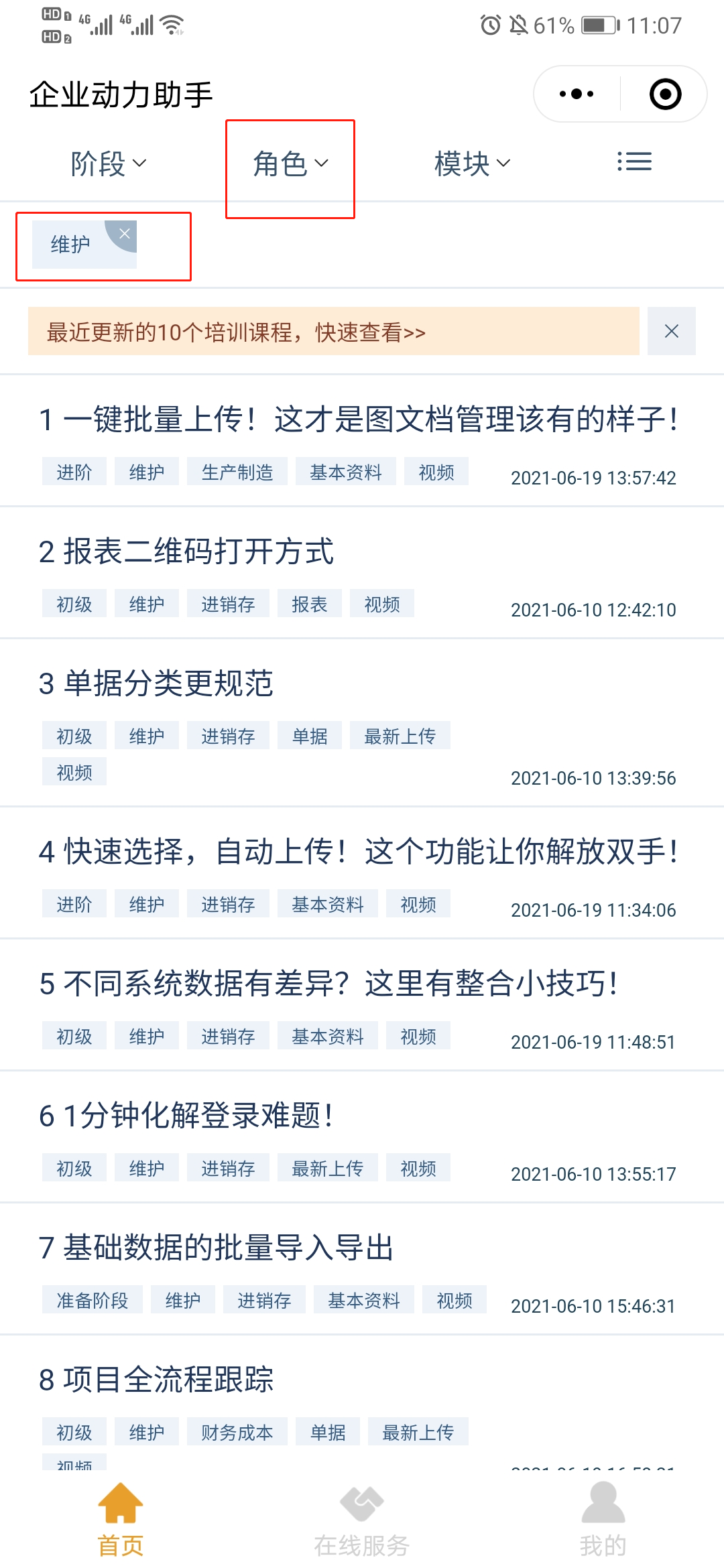Dismiss the training course notification banner
This screenshot has height=1568, width=724.
pos(671,332)
